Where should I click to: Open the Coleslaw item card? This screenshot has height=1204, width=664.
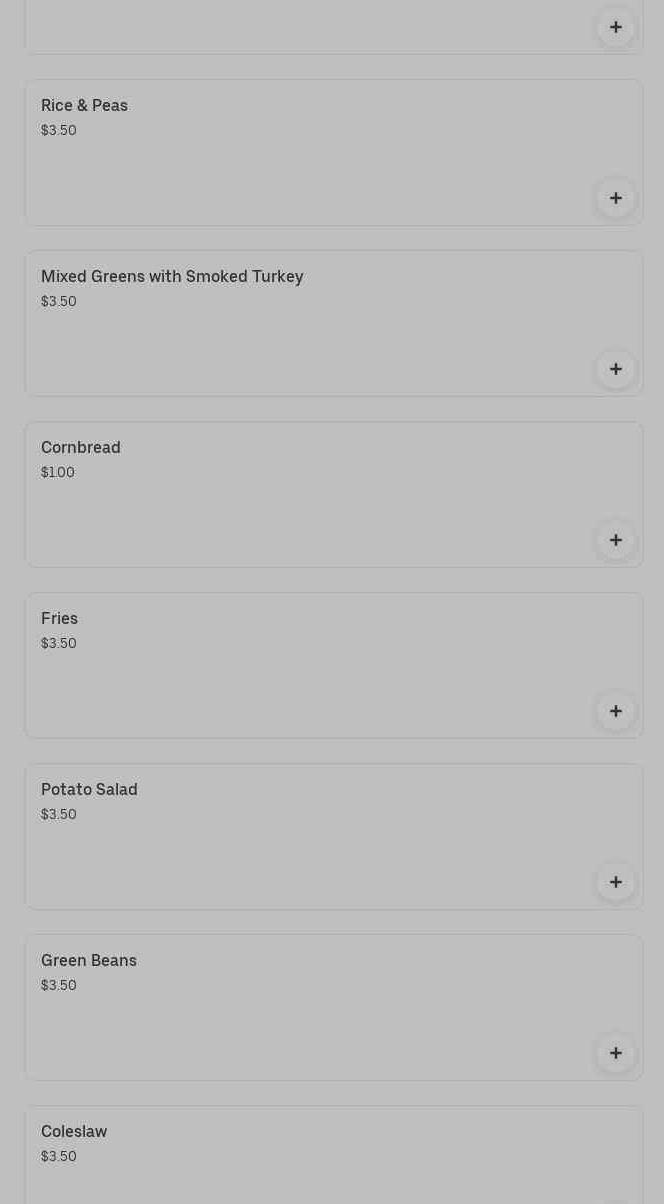tap(300, 1155)
